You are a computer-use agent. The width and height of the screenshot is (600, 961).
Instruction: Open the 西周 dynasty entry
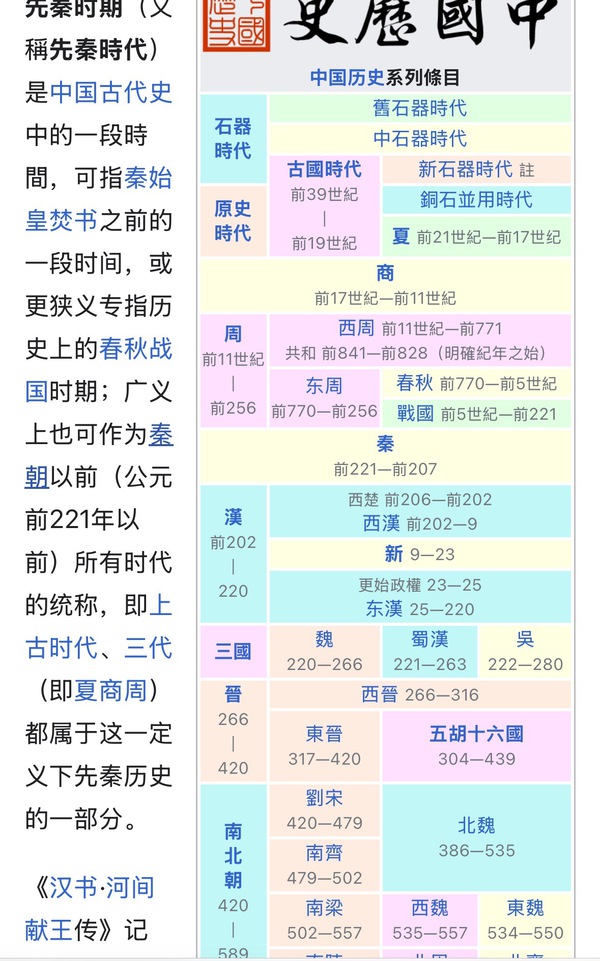356,328
